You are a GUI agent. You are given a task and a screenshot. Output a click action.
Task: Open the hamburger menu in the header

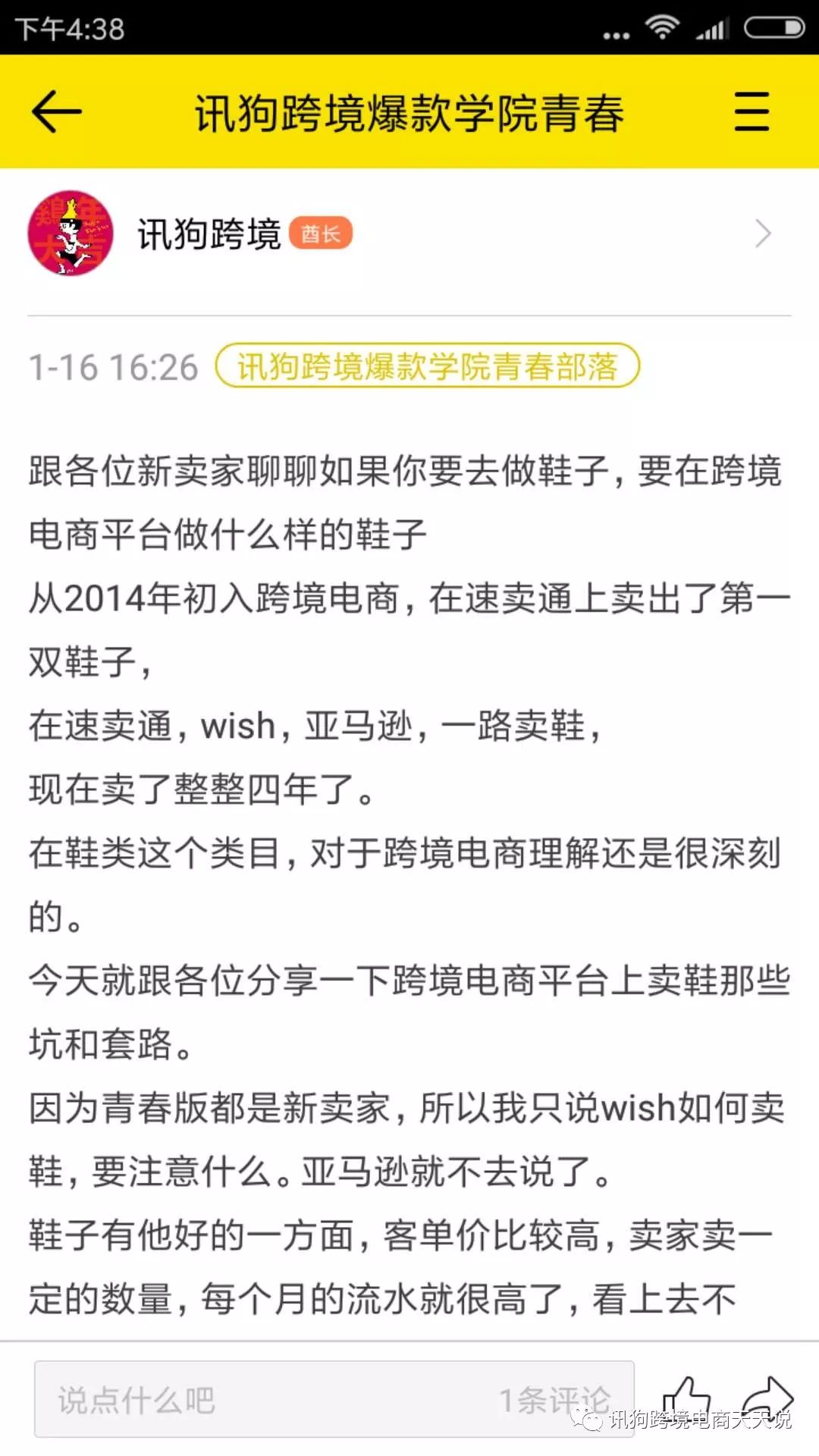click(752, 111)
